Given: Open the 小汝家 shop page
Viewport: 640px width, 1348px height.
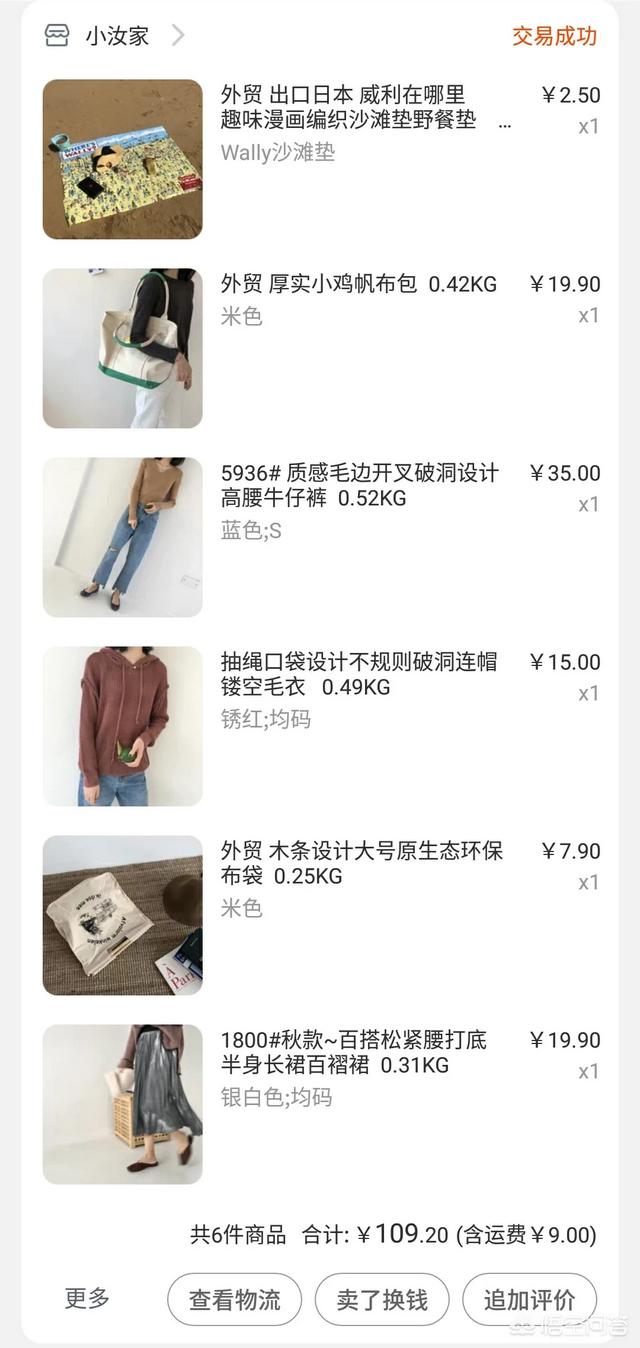Looking at the screenshot, I should point(115,36).
